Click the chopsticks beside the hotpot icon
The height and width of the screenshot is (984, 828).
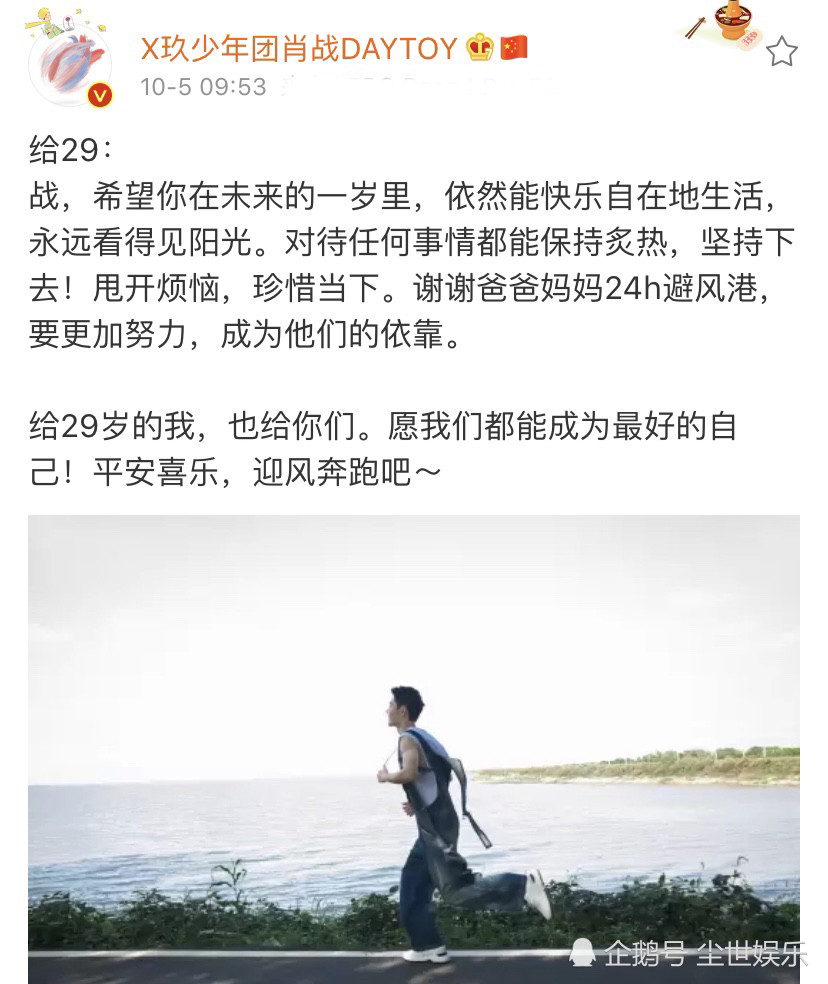click(x=695, y=25)
